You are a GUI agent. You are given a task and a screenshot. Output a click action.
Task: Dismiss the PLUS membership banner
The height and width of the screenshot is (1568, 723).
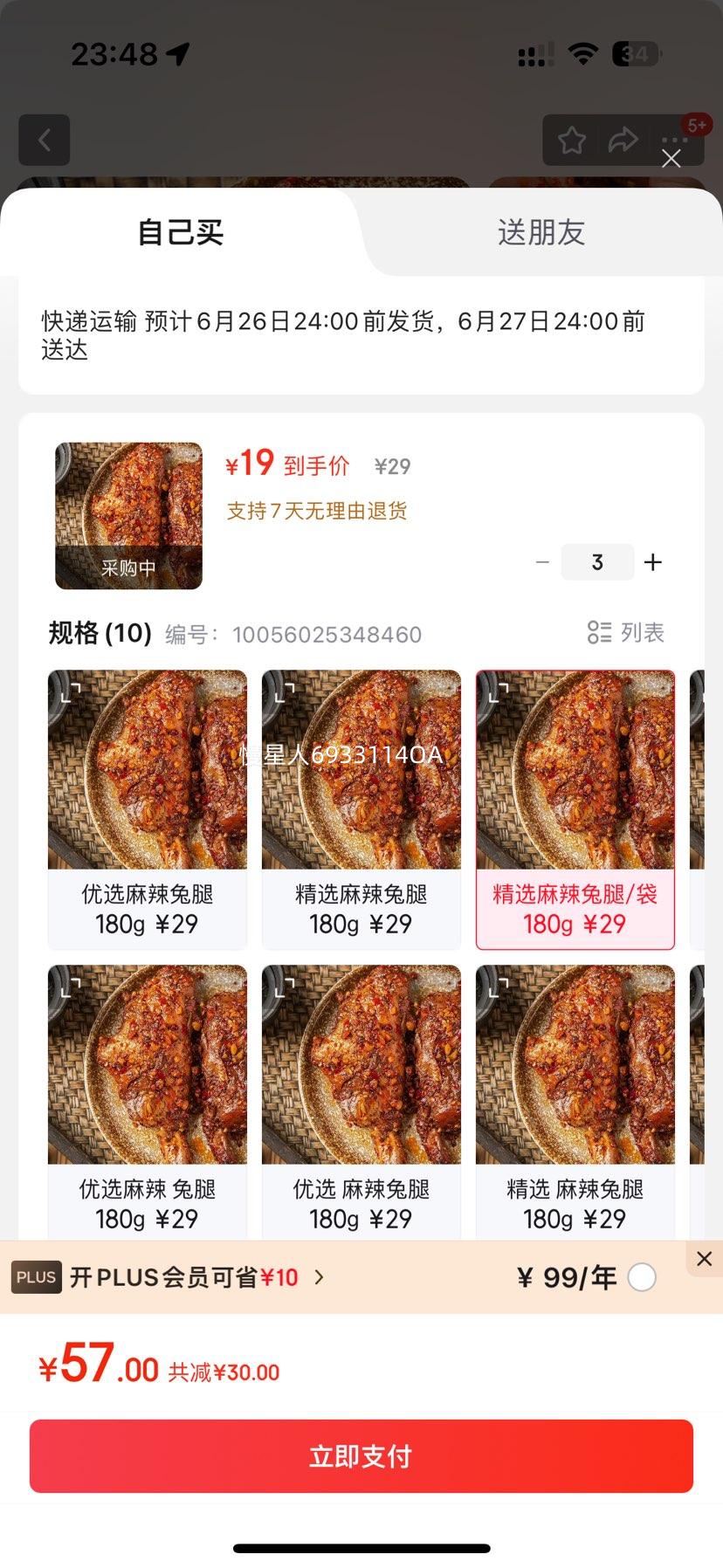704,1259
